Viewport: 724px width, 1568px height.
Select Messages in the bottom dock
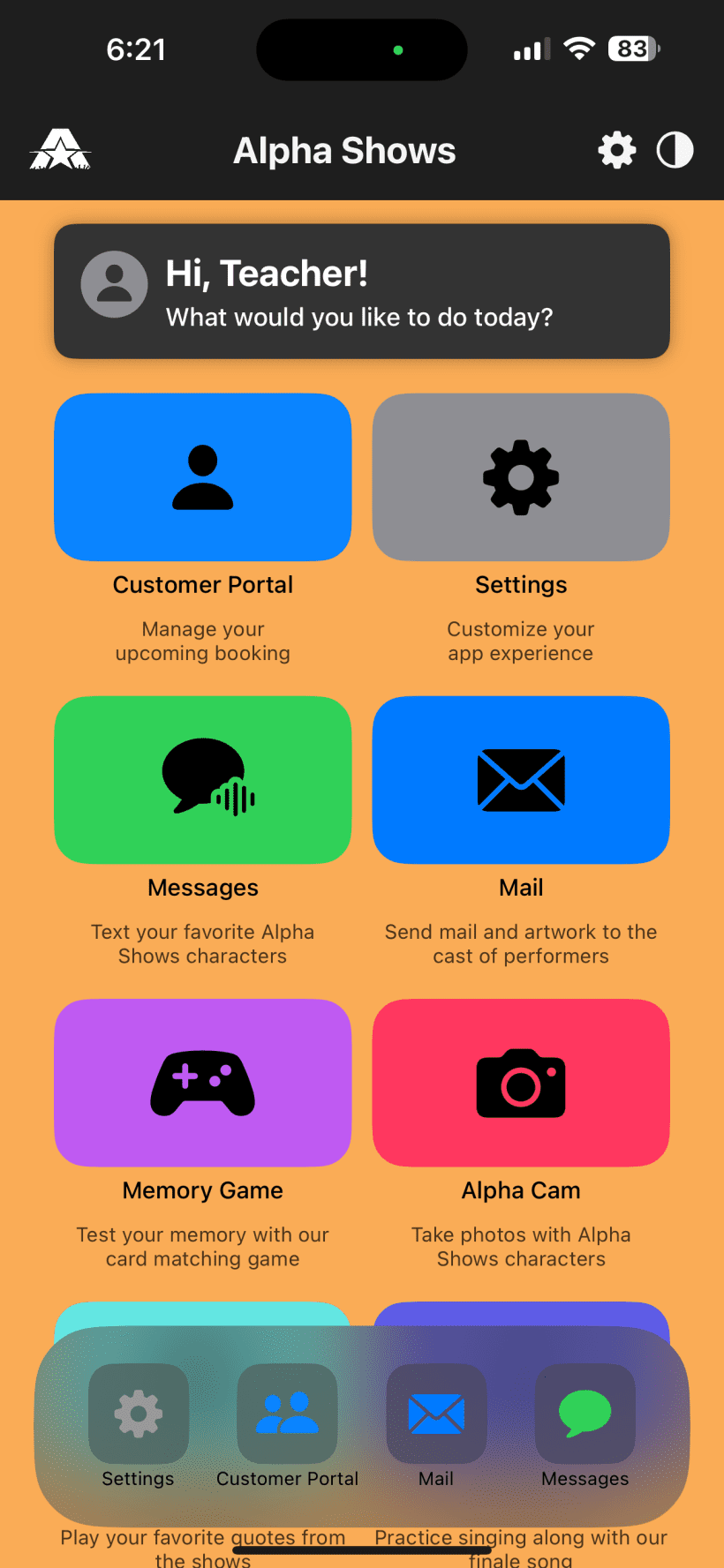click(x=584, y=1414)
